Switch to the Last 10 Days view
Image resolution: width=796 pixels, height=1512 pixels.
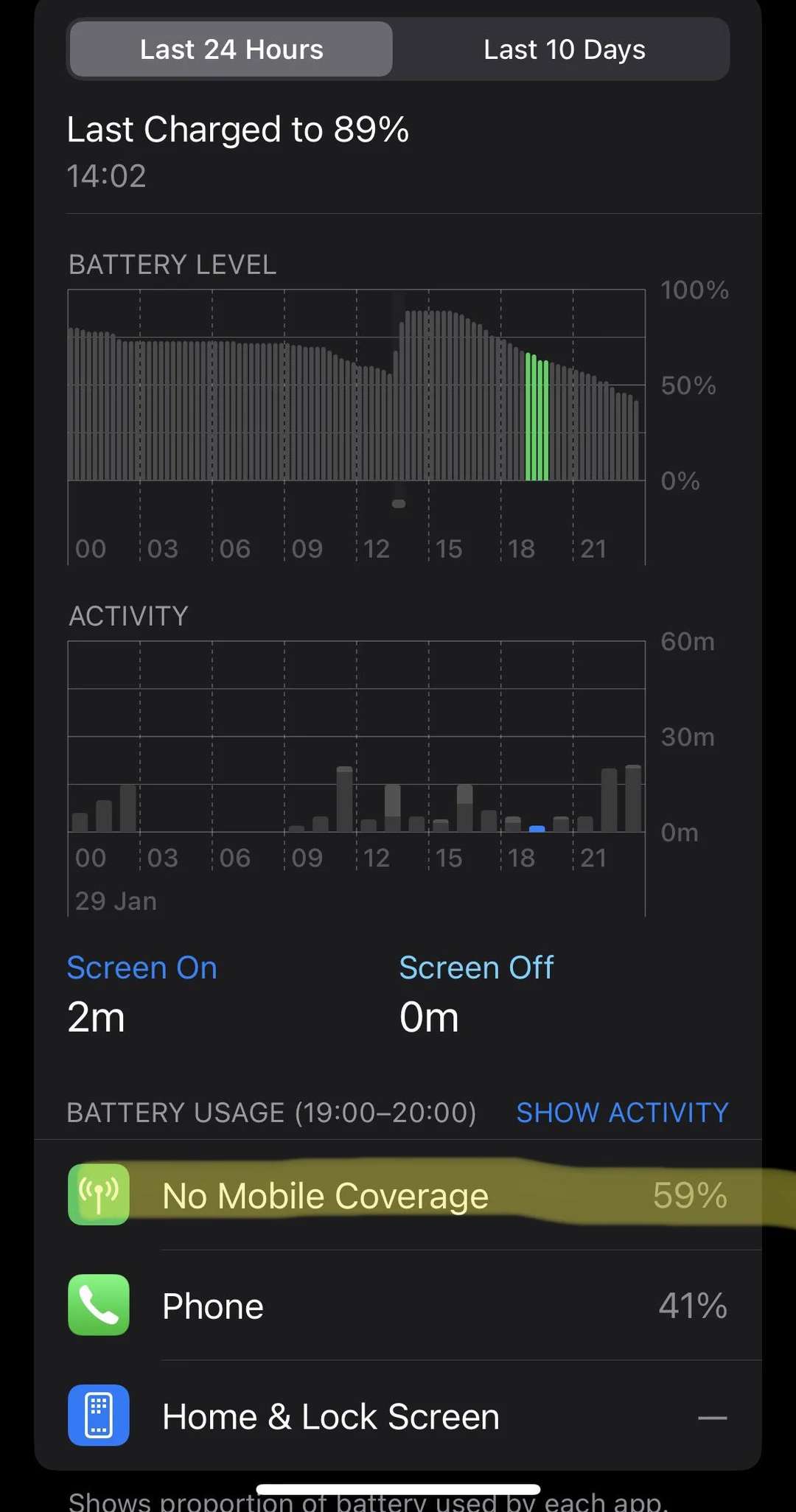563,49
